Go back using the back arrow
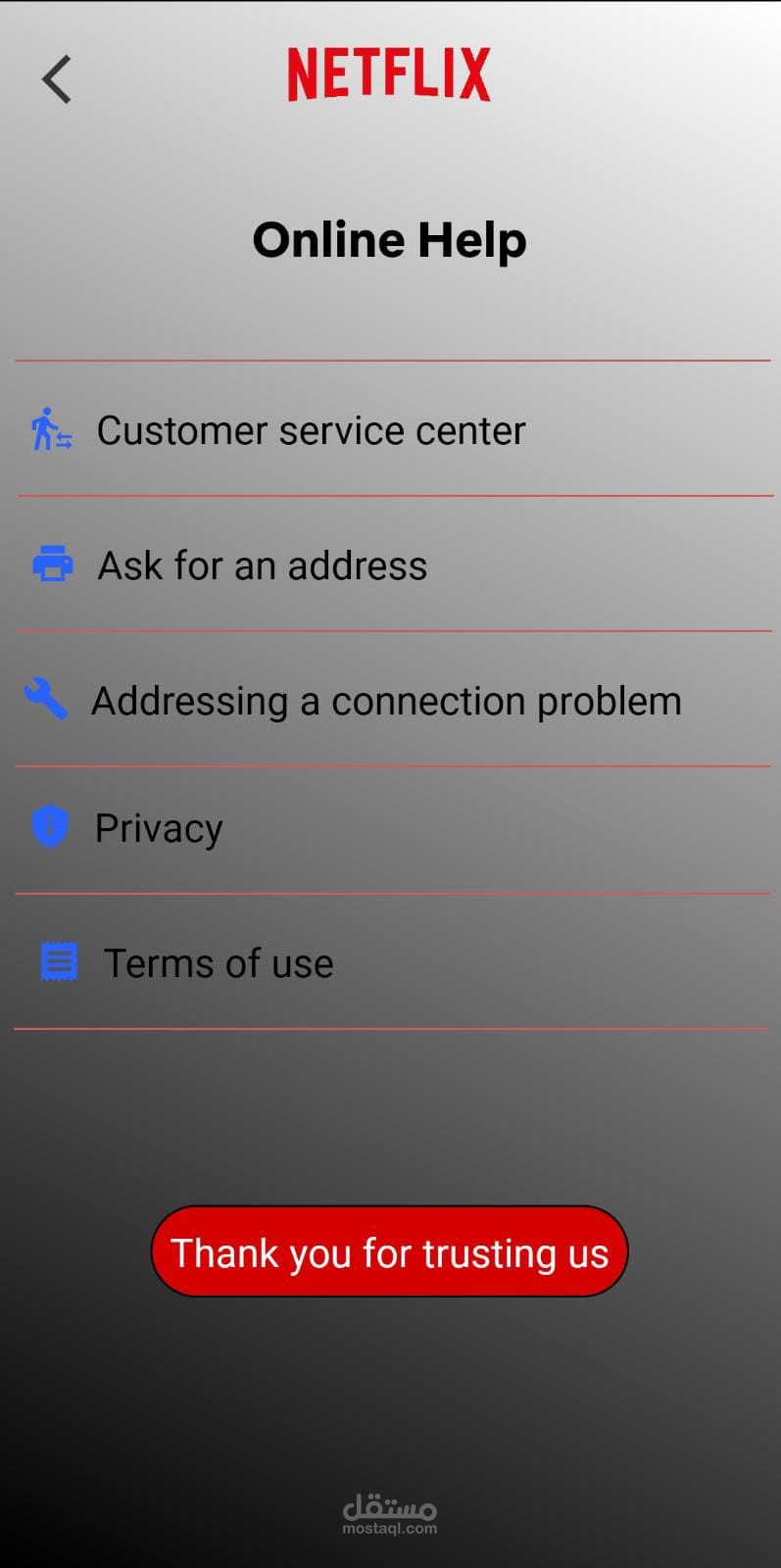The width and height of the screenshot is (781, 1568). coord(57,78)
